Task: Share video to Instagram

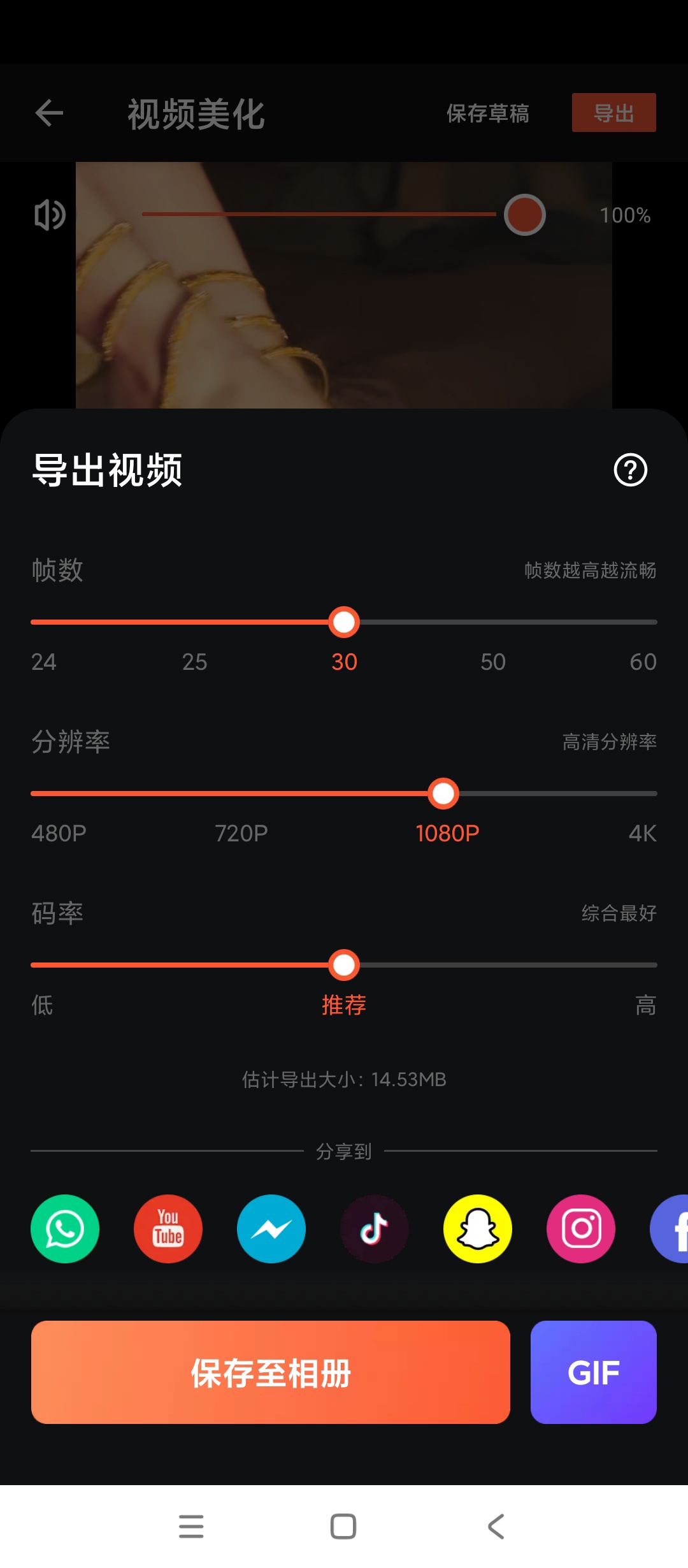Action: (581, 1229)
